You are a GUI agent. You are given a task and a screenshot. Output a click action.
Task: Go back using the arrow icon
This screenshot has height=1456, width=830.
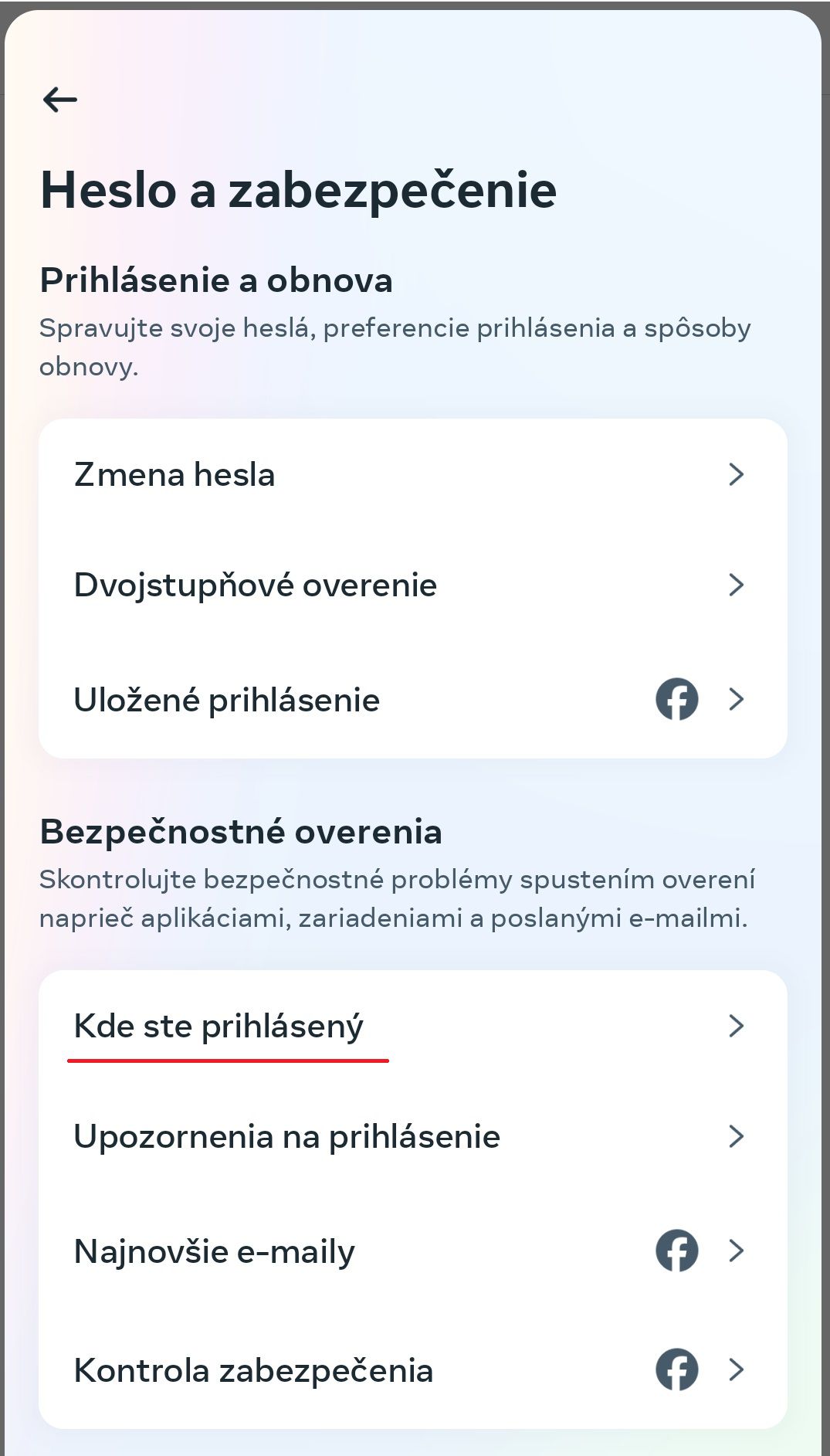60,100
